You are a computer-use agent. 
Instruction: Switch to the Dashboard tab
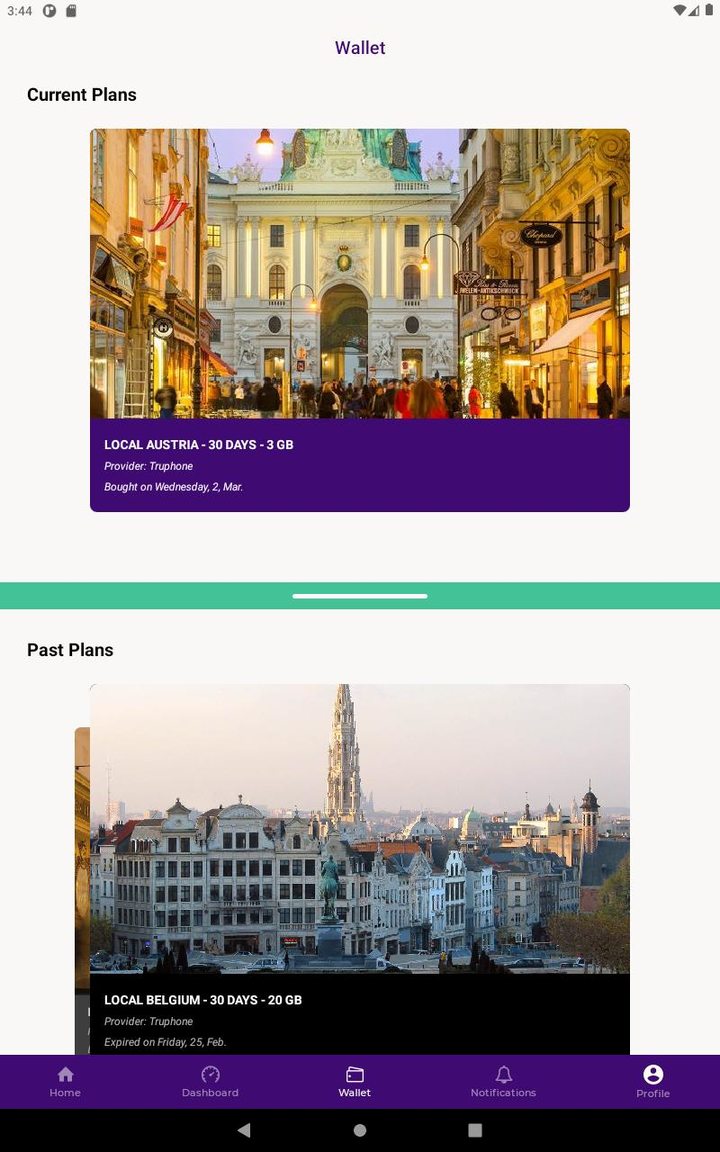(210, 1081)
